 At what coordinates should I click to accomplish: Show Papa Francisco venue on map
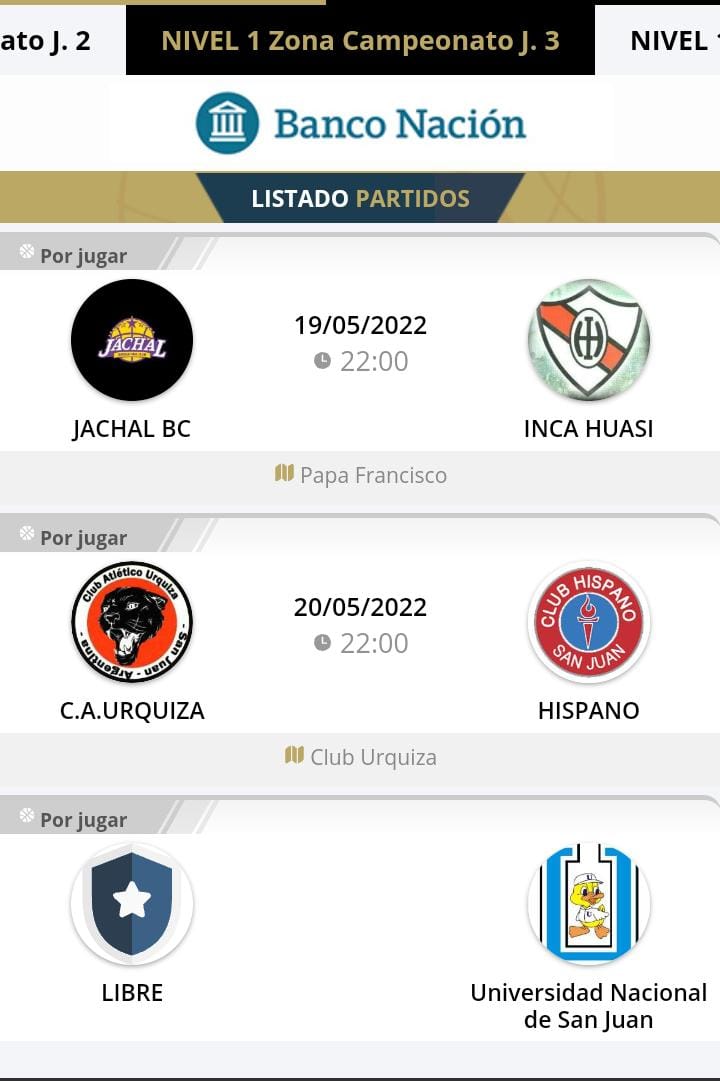361,475
